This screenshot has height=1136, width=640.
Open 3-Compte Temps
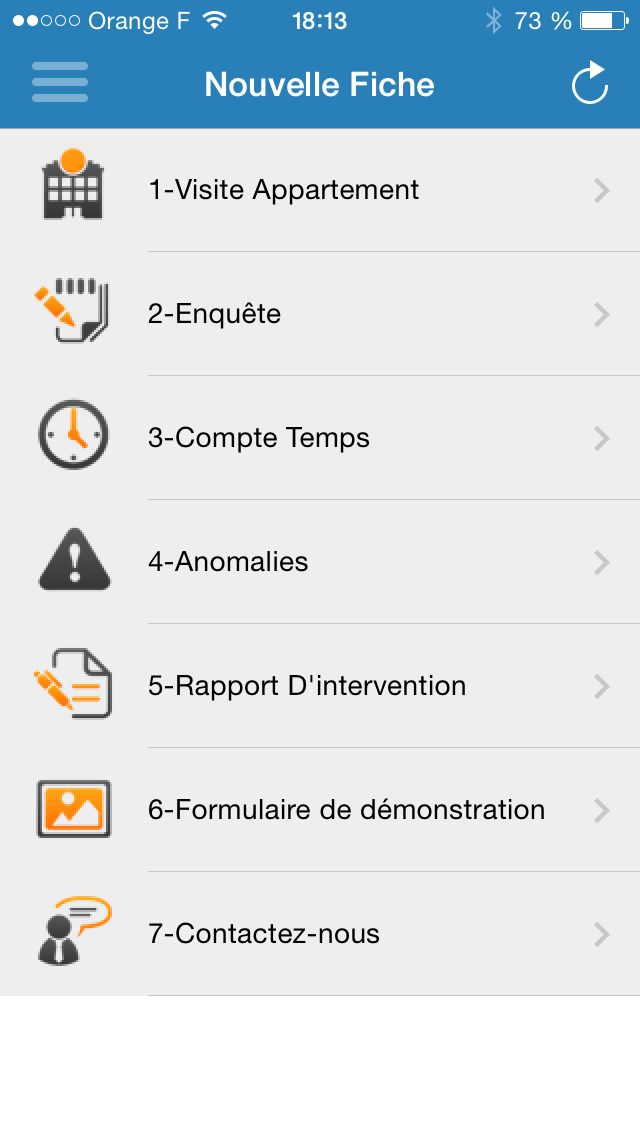click(320, 438)
